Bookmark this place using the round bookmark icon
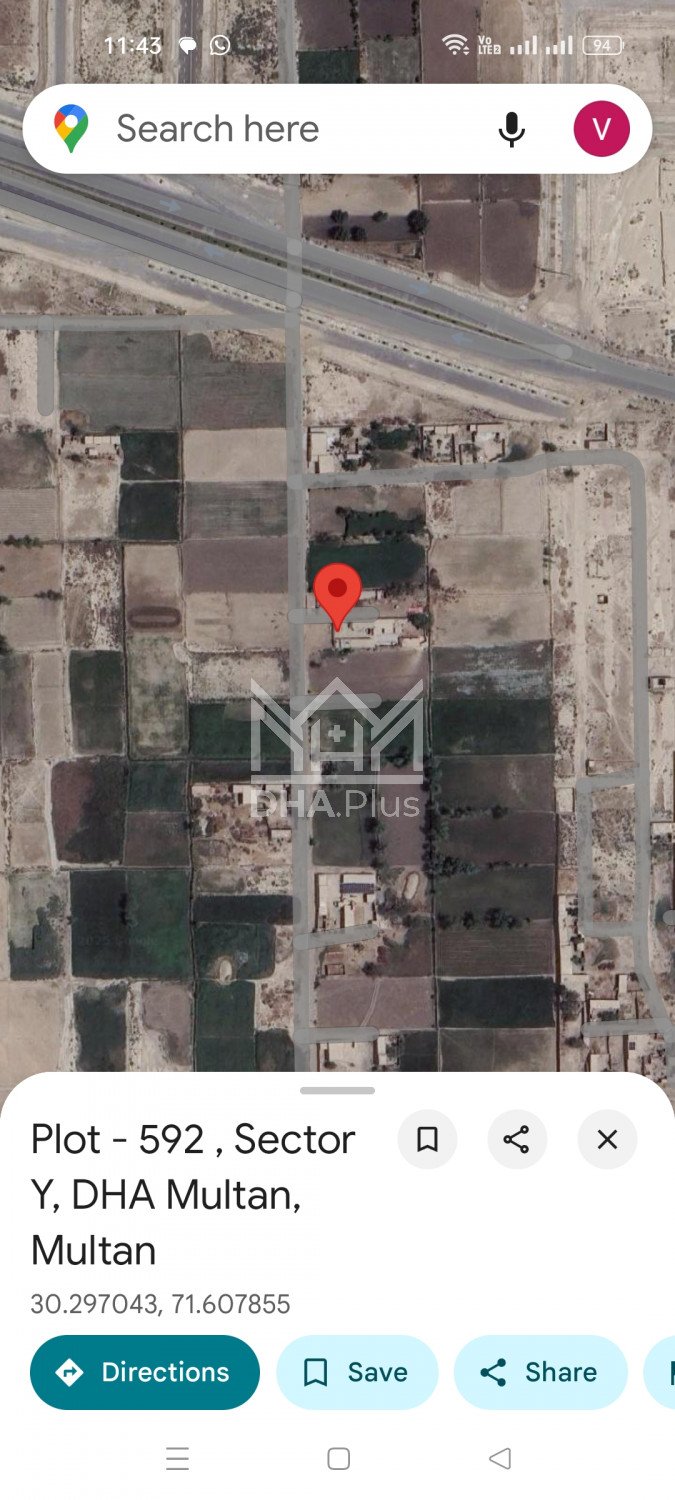Viewport: 675px width, 1500px height. [427, 1139]
